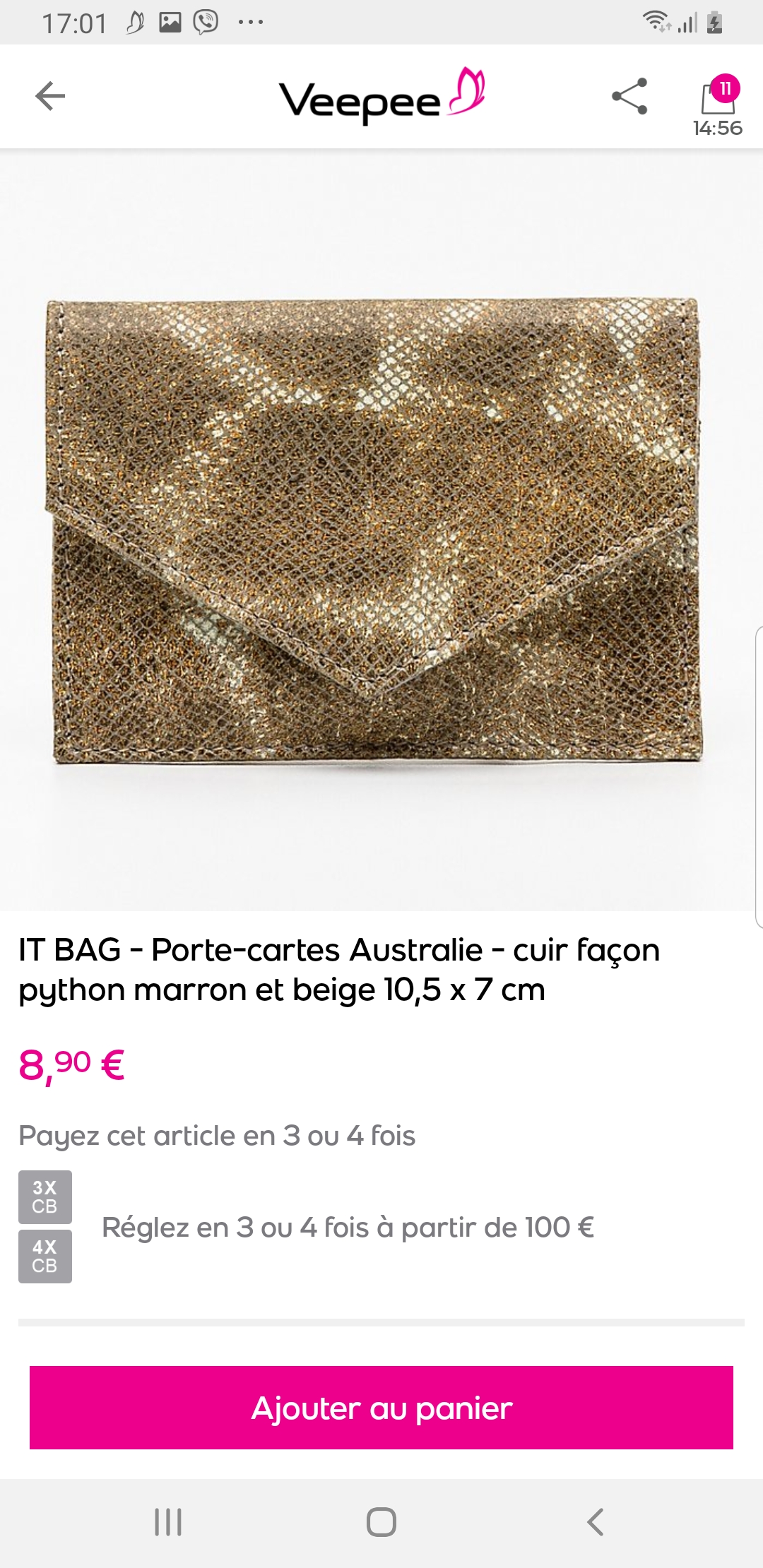Open recent apps from navigation bar

[168, 1522]
